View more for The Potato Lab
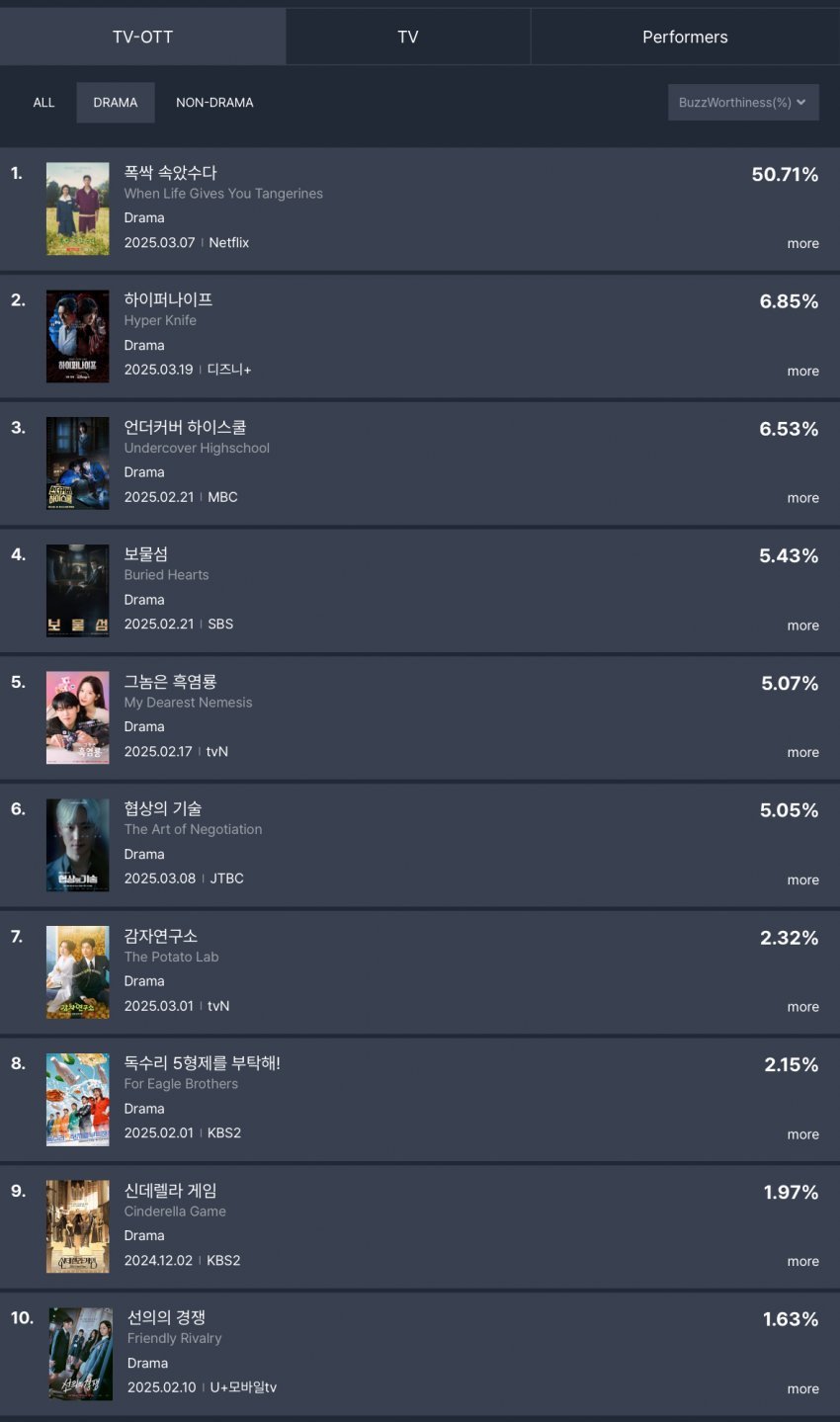The image size is (840, 1422). coord(802,1007)
